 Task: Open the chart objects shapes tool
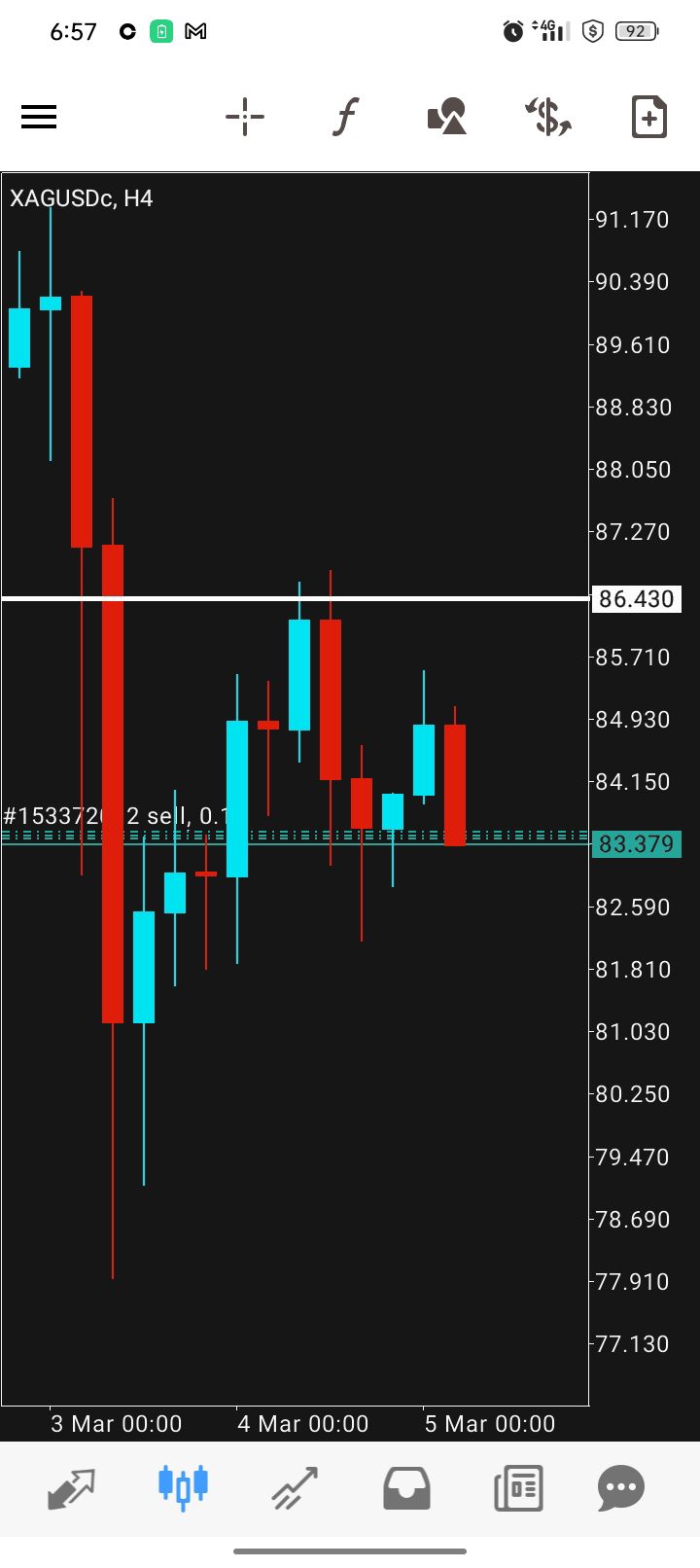[447, 118]
